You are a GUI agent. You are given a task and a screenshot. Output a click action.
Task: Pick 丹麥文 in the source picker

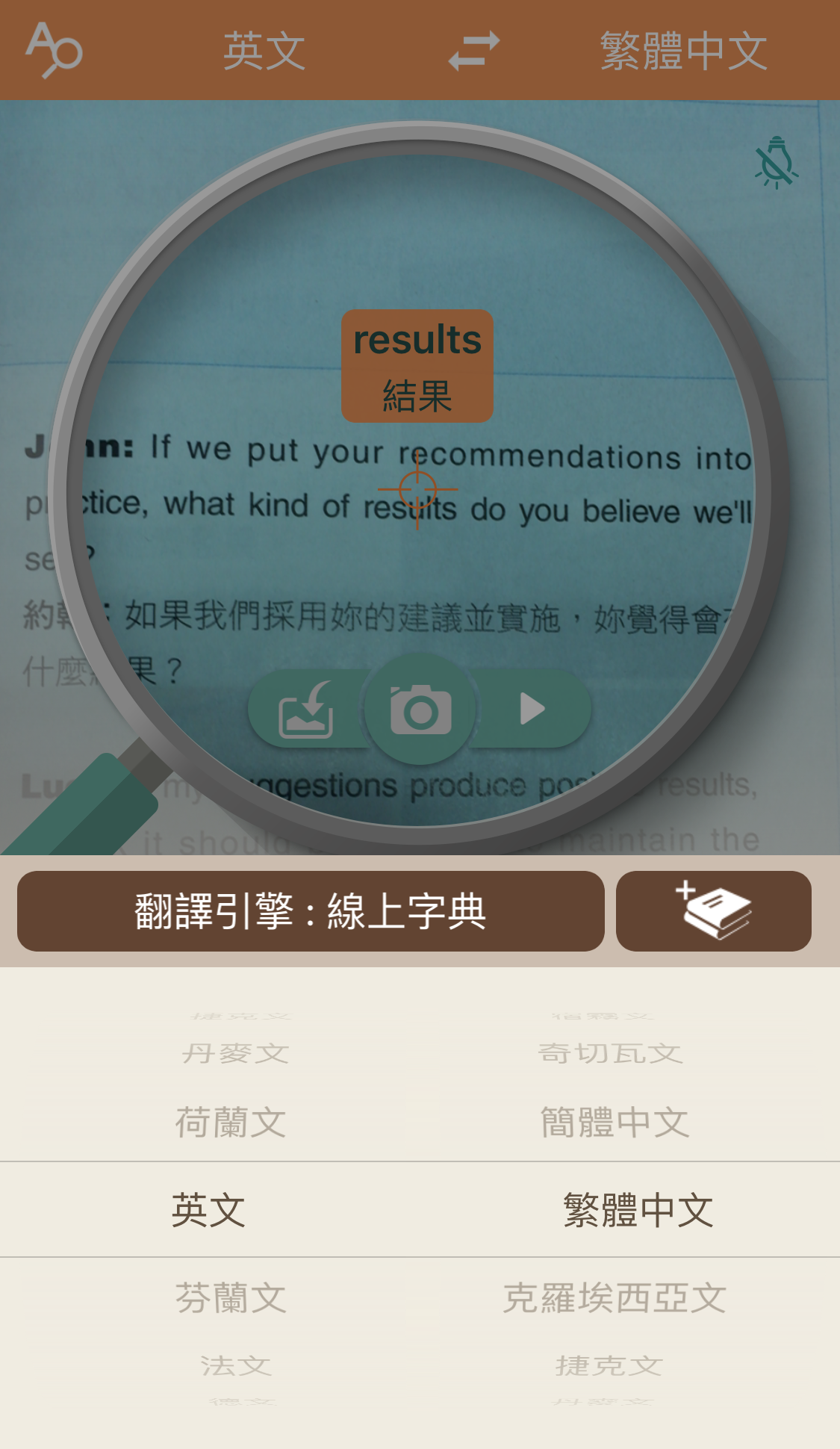click(x=235, y=1054)
